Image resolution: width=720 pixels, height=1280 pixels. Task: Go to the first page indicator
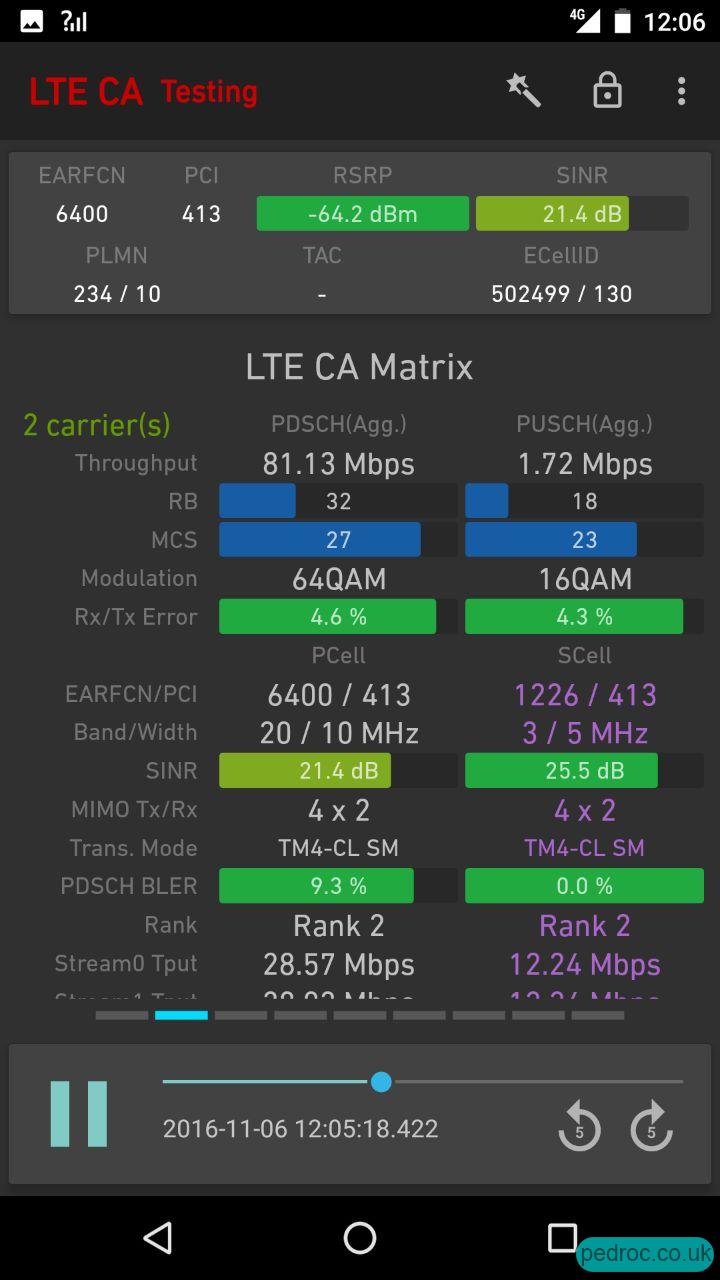tap(122, 1015)
